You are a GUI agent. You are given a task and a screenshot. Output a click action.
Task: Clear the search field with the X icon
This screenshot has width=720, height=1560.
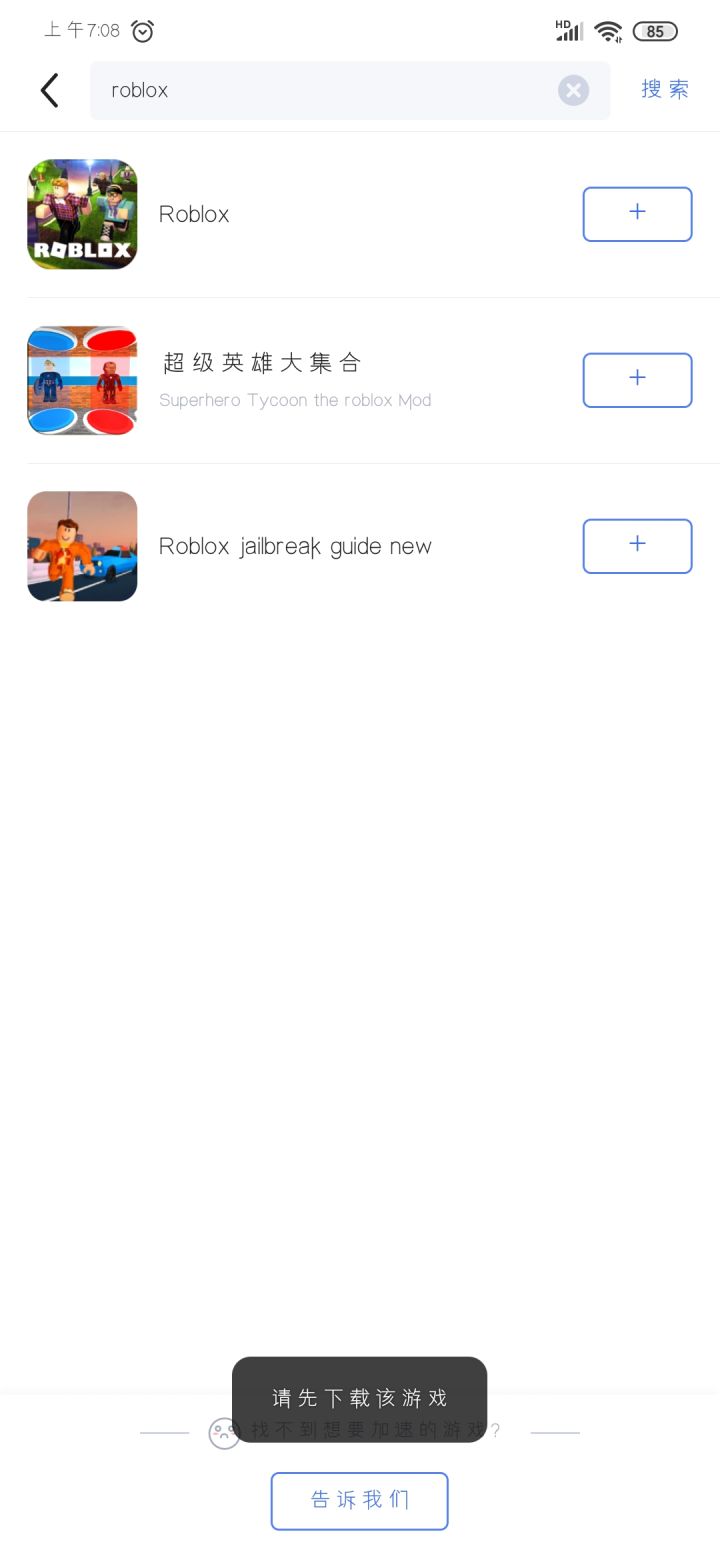tap(573, 90)
